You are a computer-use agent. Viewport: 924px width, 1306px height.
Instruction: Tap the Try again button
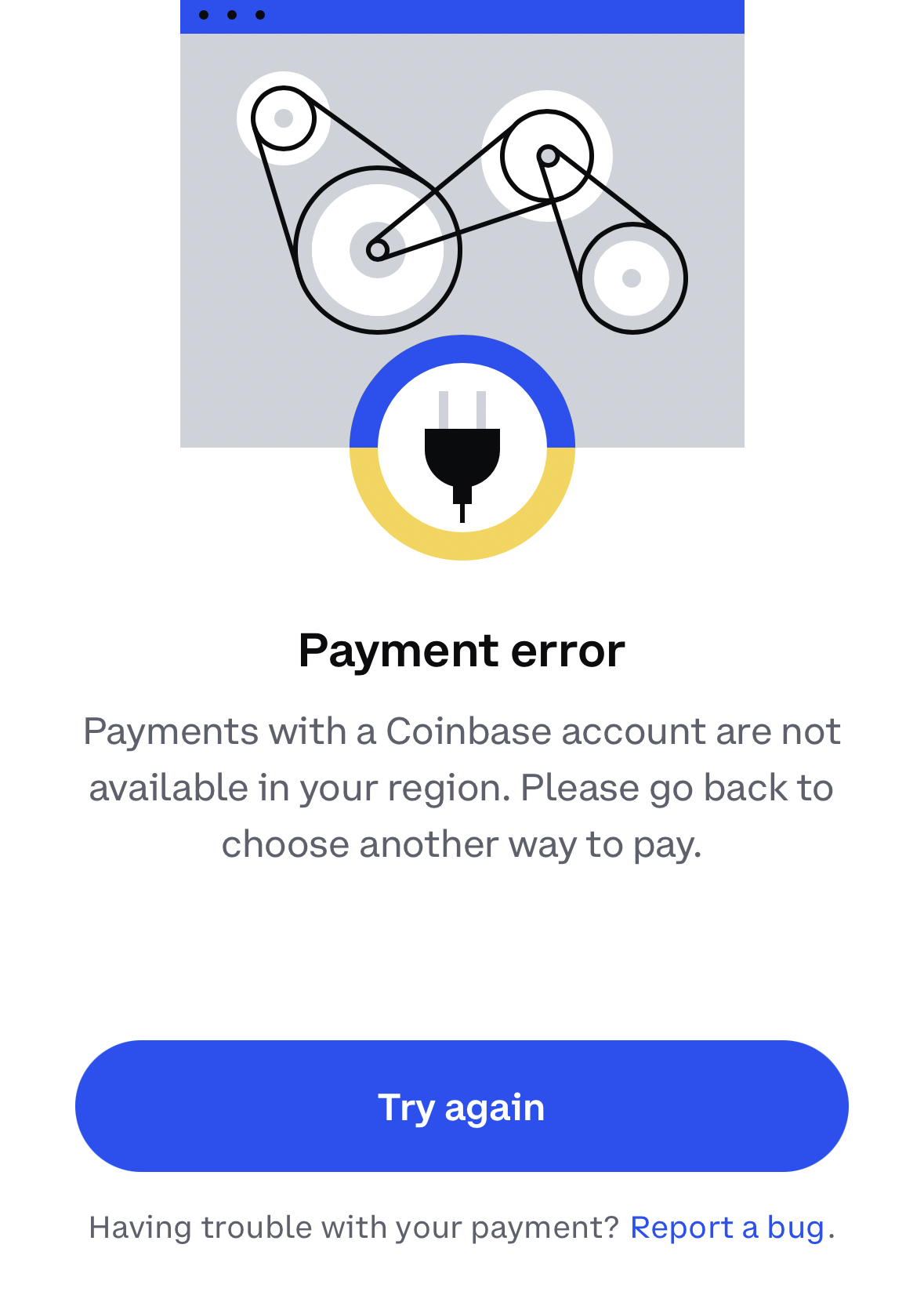pyautogui.click(x=462, y=1105)
